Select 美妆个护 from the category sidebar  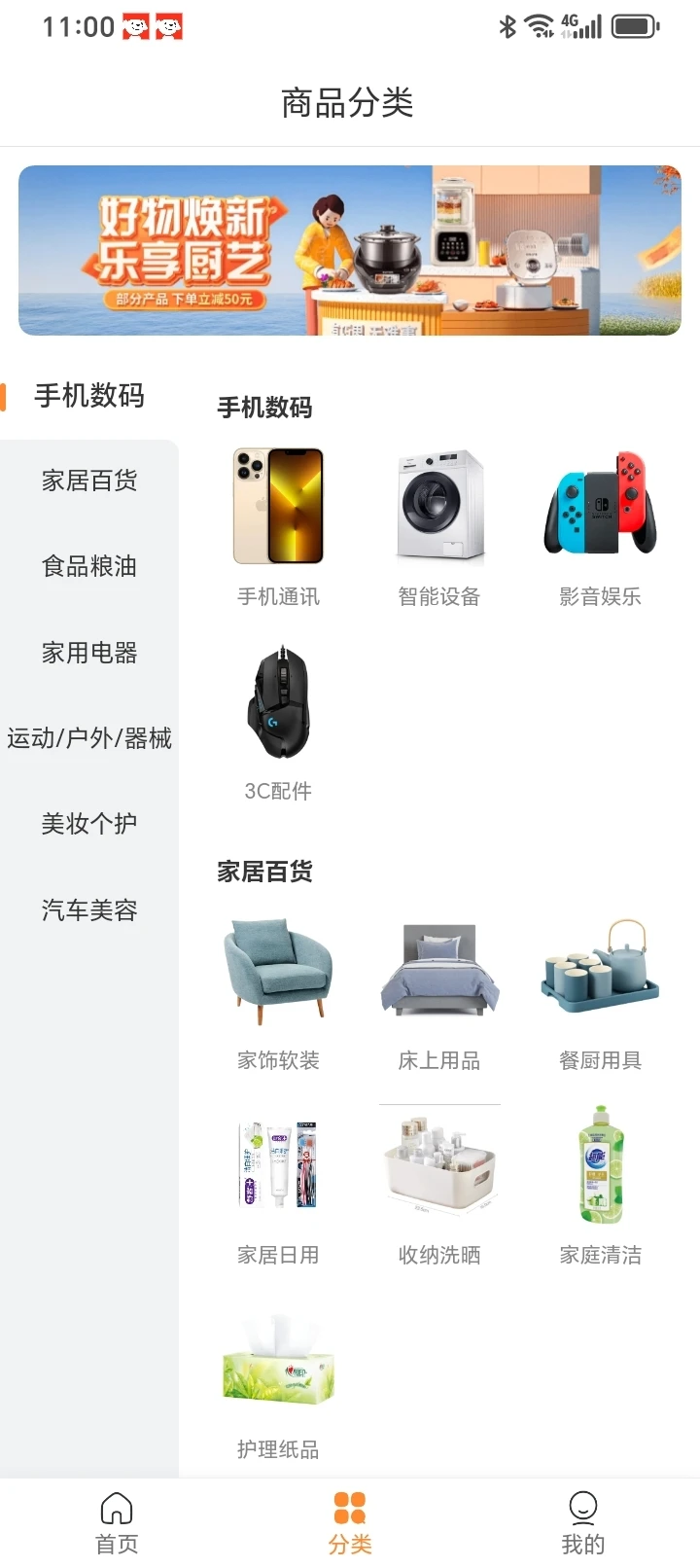tap(89, 823)
